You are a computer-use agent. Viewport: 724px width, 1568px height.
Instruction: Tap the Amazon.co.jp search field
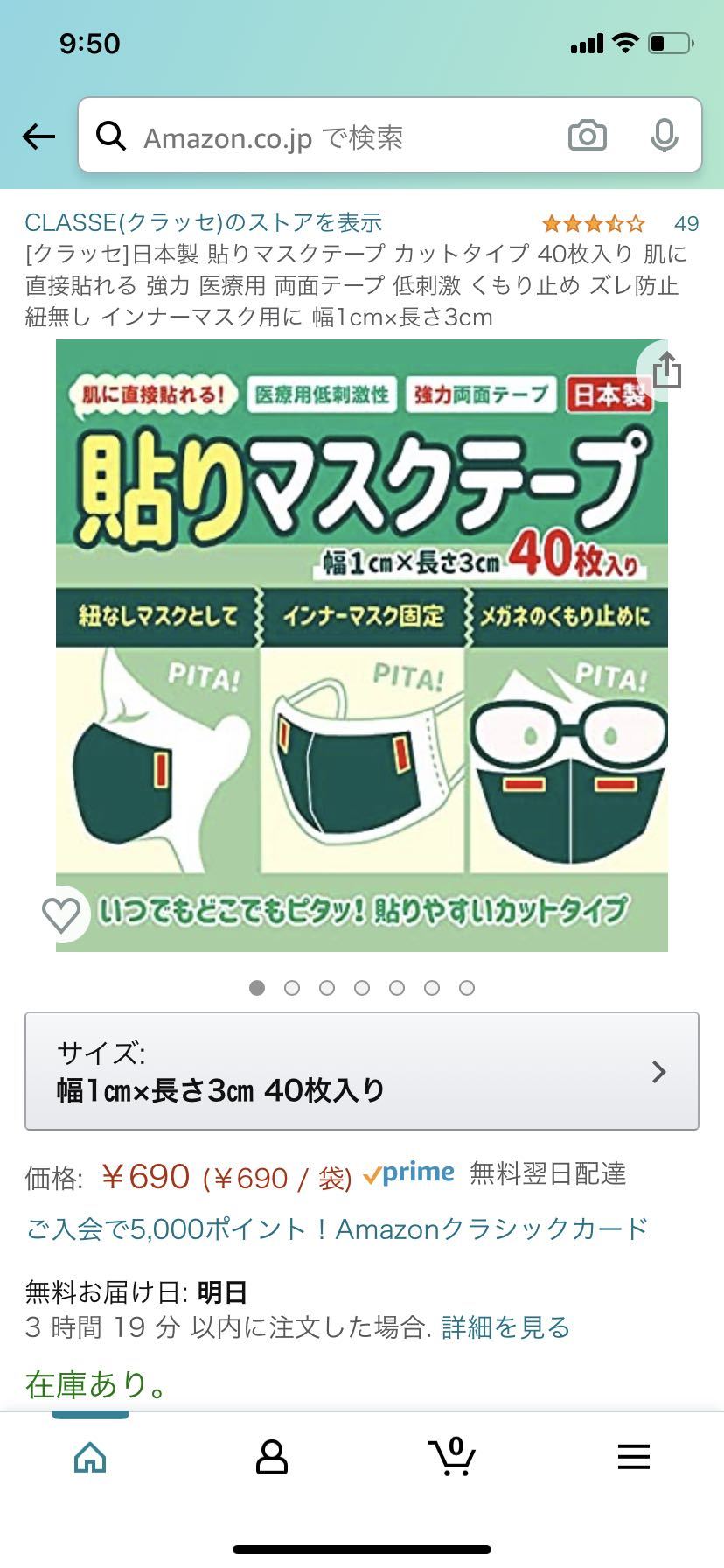coord(332,136)
